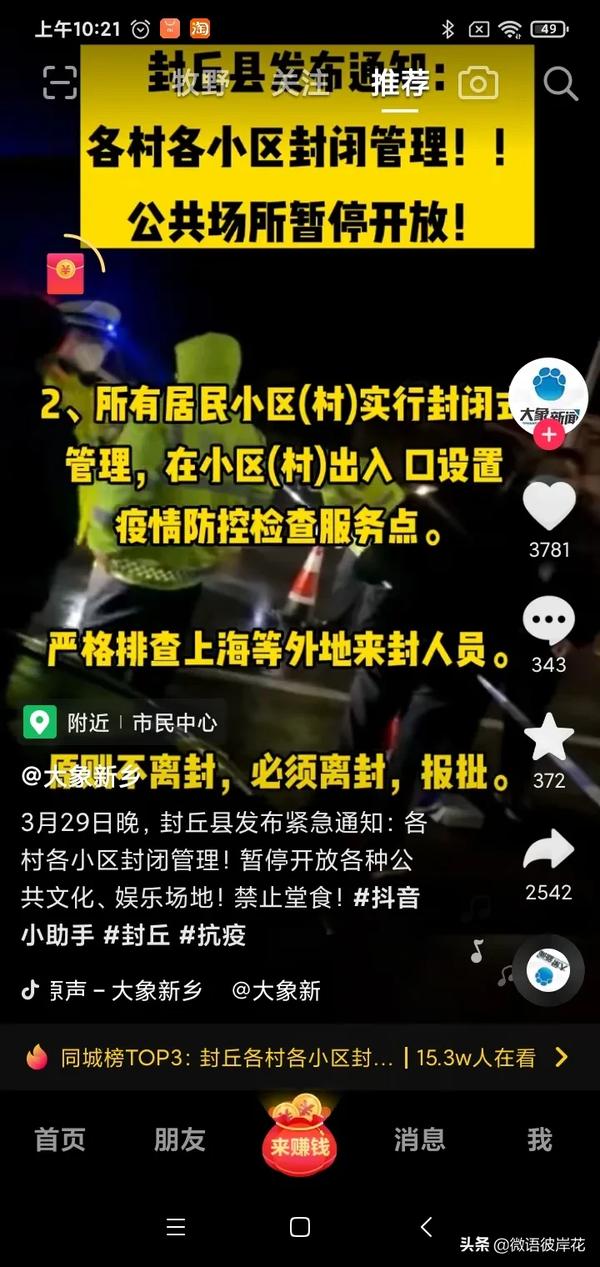Viewport: 600px width, 1267px height.
Task: Open the camera icon in top bar
Action: (478, 84)
